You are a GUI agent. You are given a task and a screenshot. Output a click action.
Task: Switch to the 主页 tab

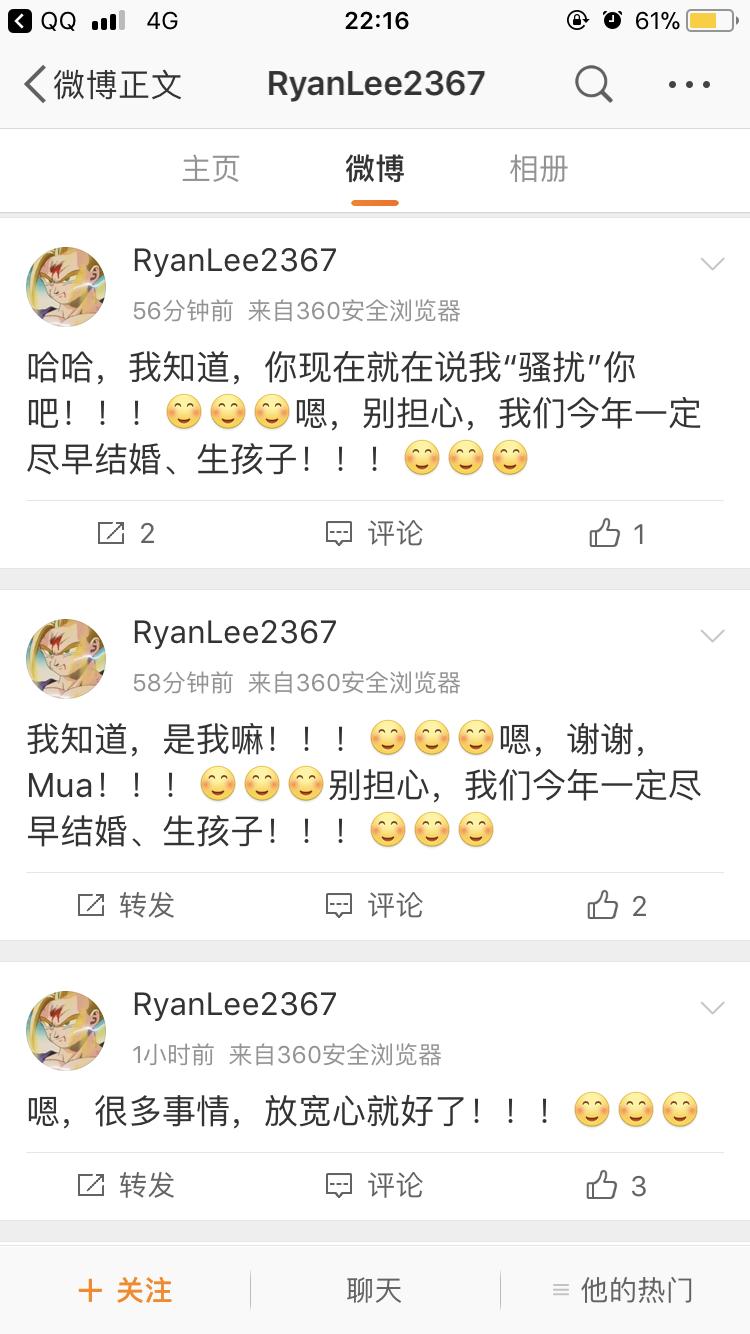point(210,169)
